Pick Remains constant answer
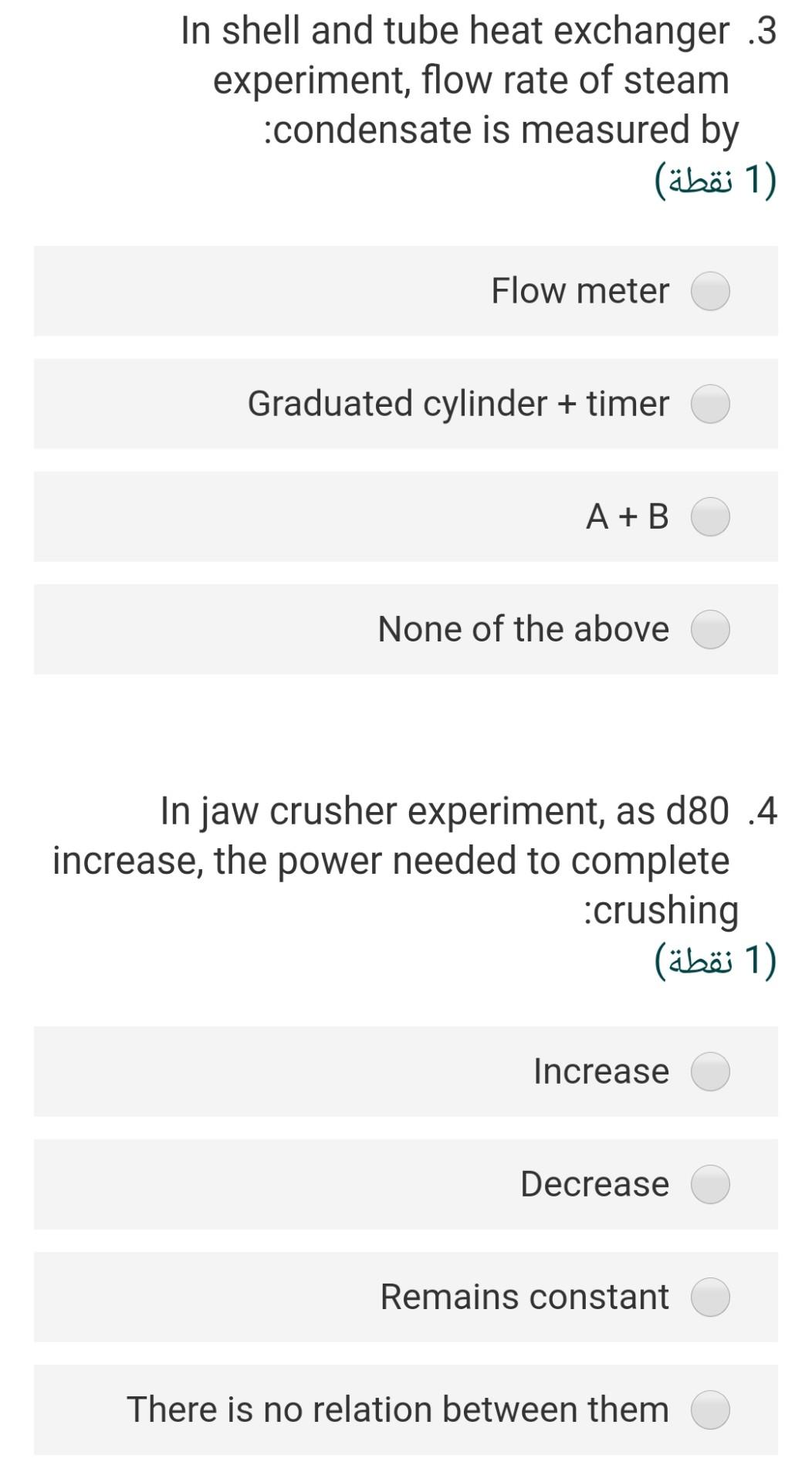The width and height of the screenshot is (812, 1482). (x=709, y=1296)
